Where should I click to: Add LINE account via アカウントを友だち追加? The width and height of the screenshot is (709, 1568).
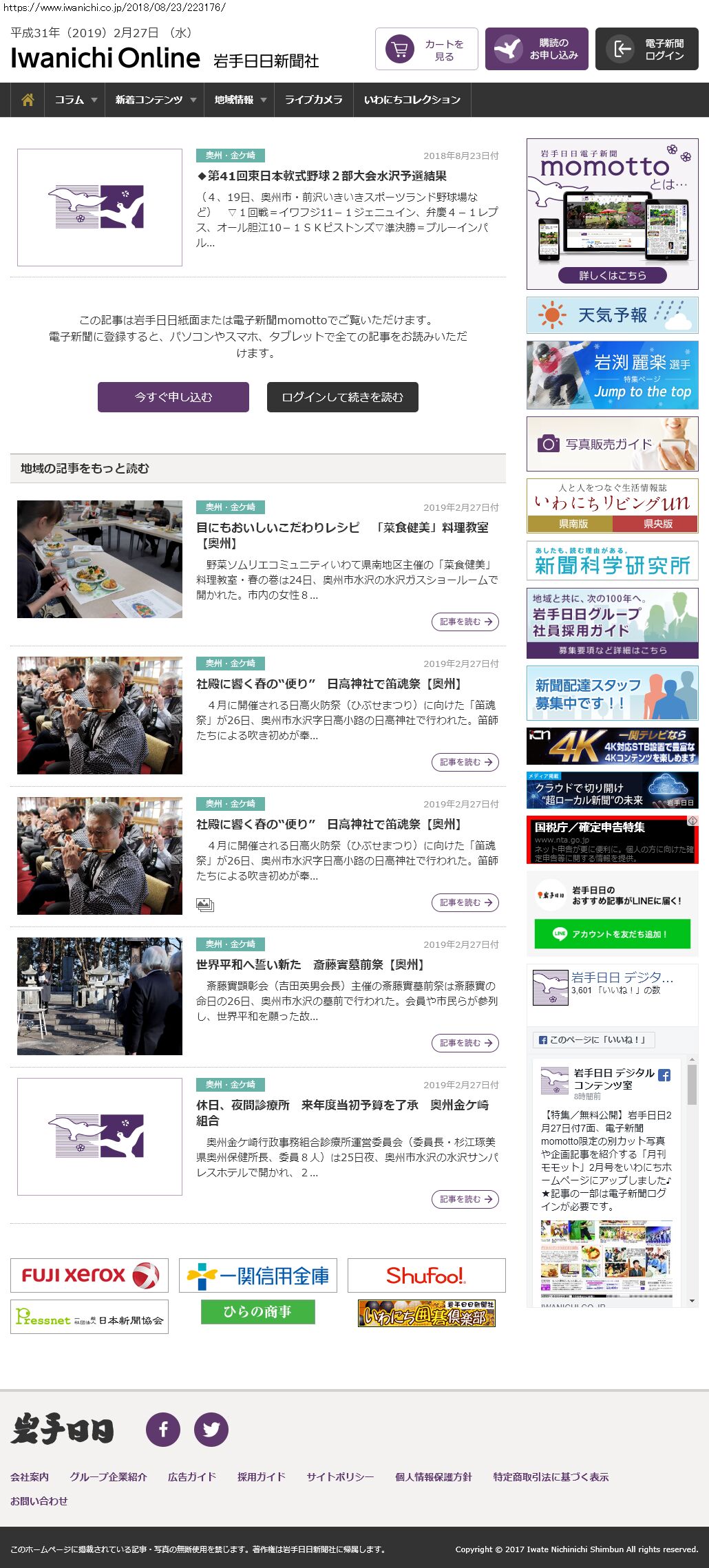(612, 934)
